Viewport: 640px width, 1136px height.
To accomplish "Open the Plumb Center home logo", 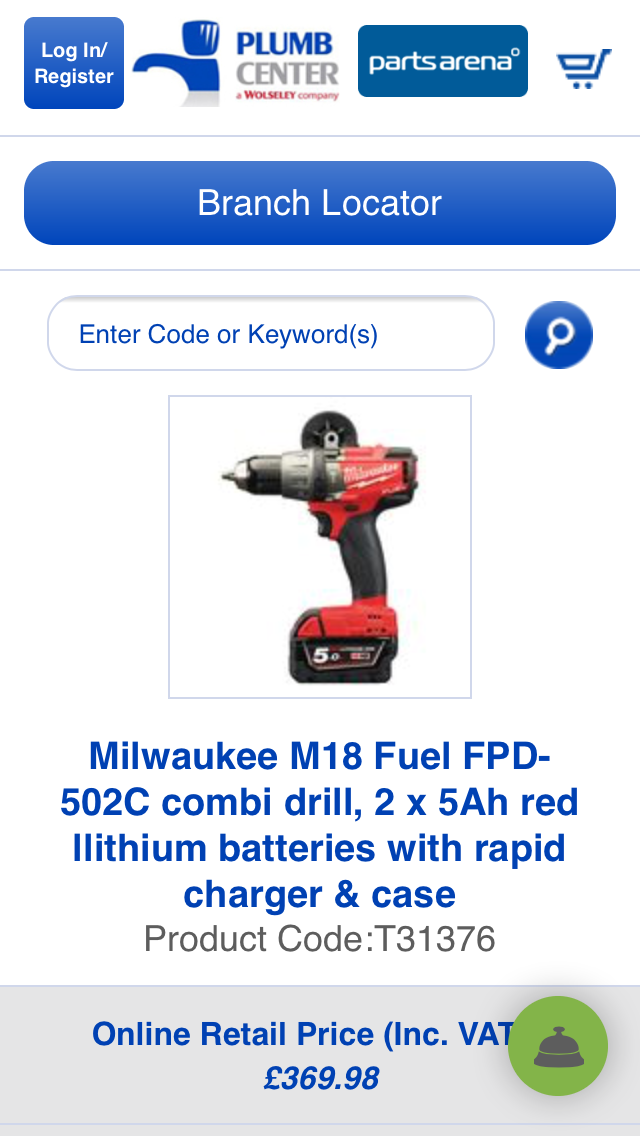I will (236, 63).
